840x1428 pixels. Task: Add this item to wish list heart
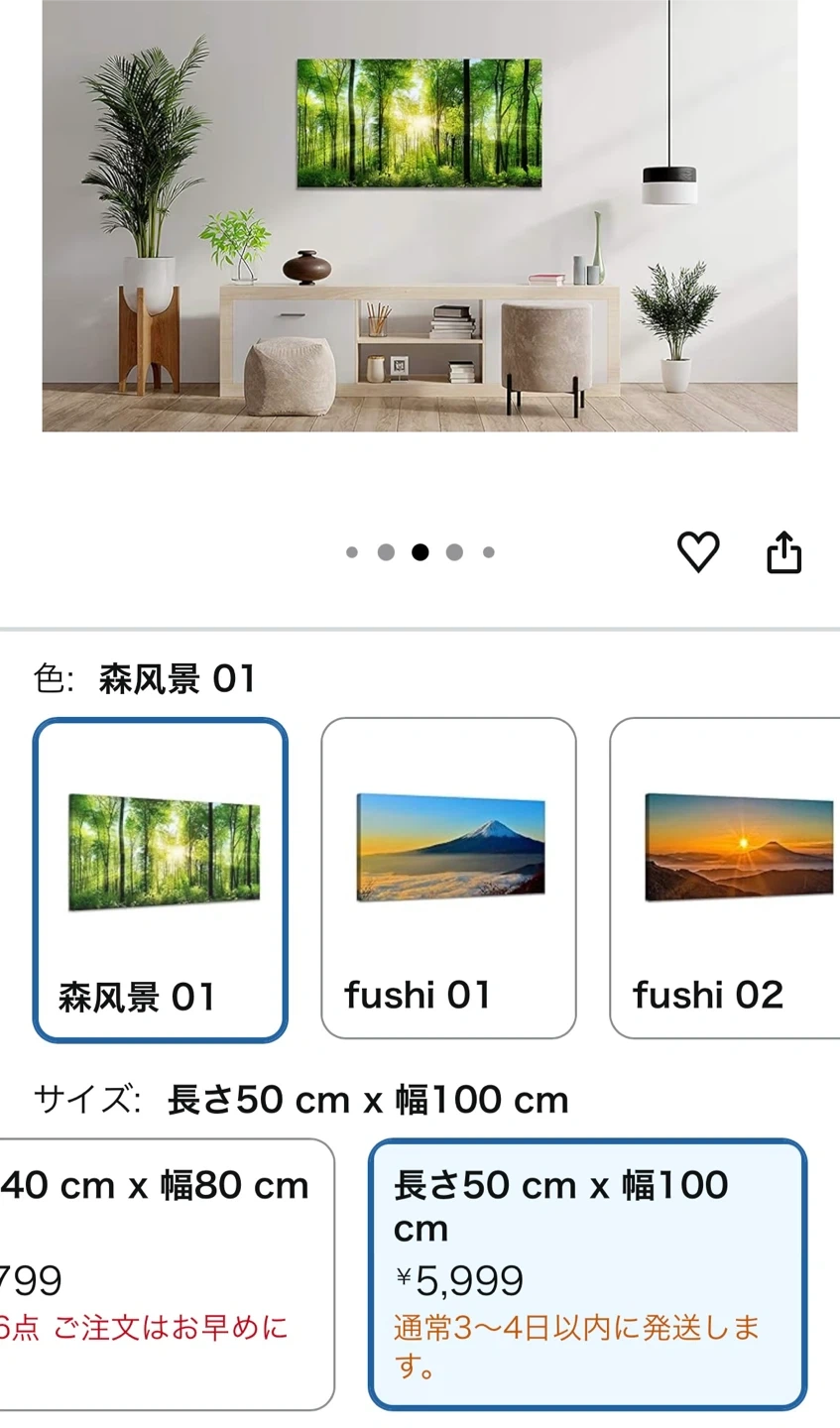(698, 552)
